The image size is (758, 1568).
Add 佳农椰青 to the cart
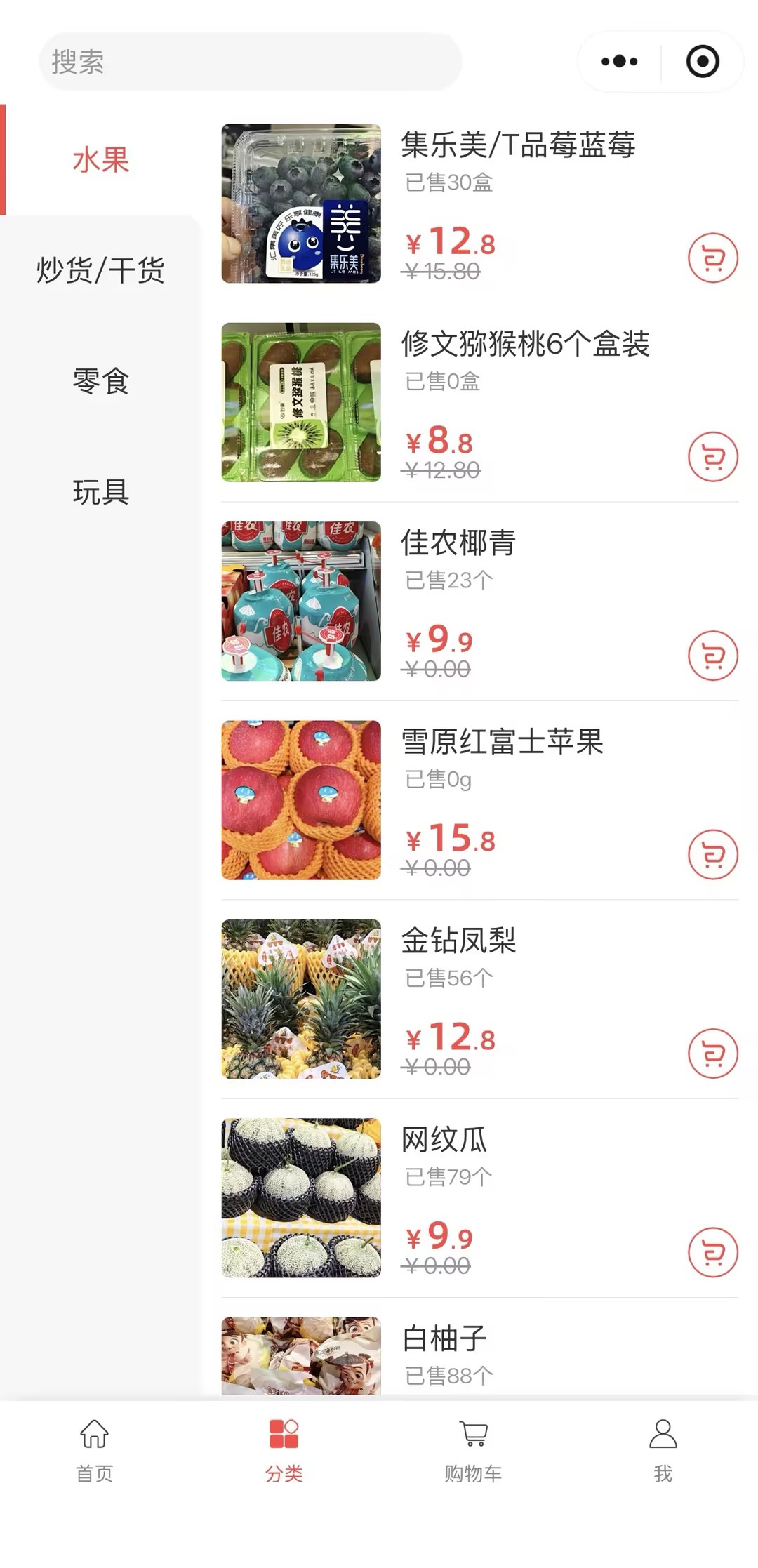point(712,656)
